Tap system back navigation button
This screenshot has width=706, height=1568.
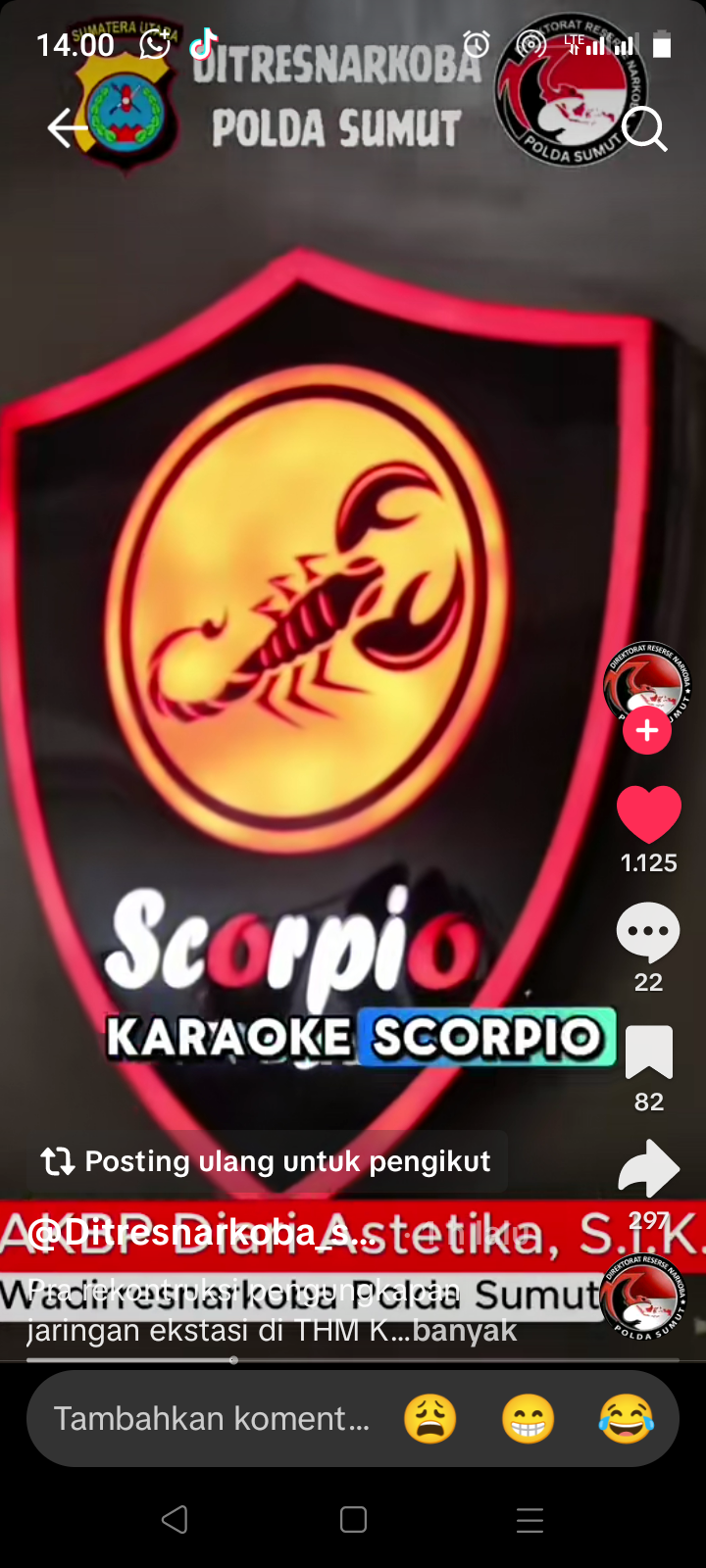pyautogui.click(x=175, y=1520)
